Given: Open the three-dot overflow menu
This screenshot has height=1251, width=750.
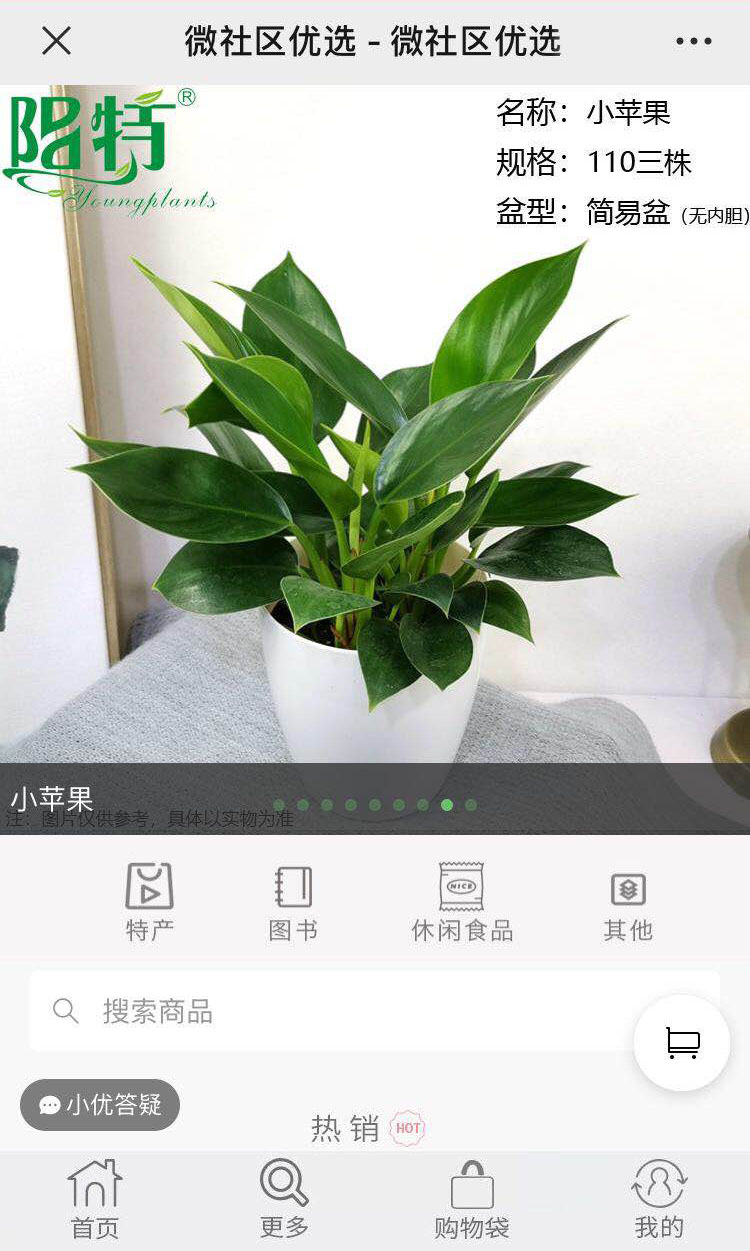Looking at the screenshot, I should pos(693,41).
